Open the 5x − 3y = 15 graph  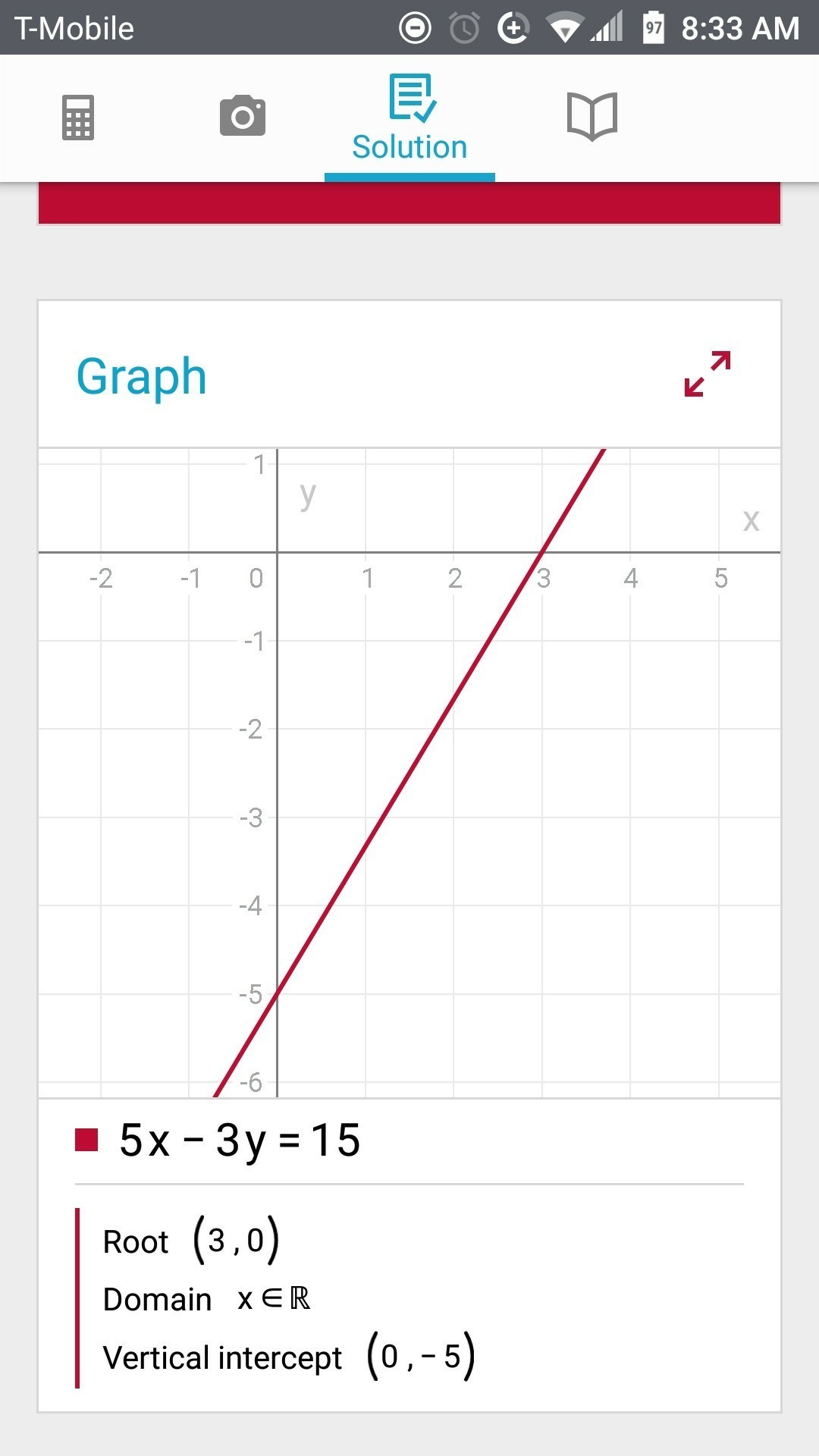point(409,772)
